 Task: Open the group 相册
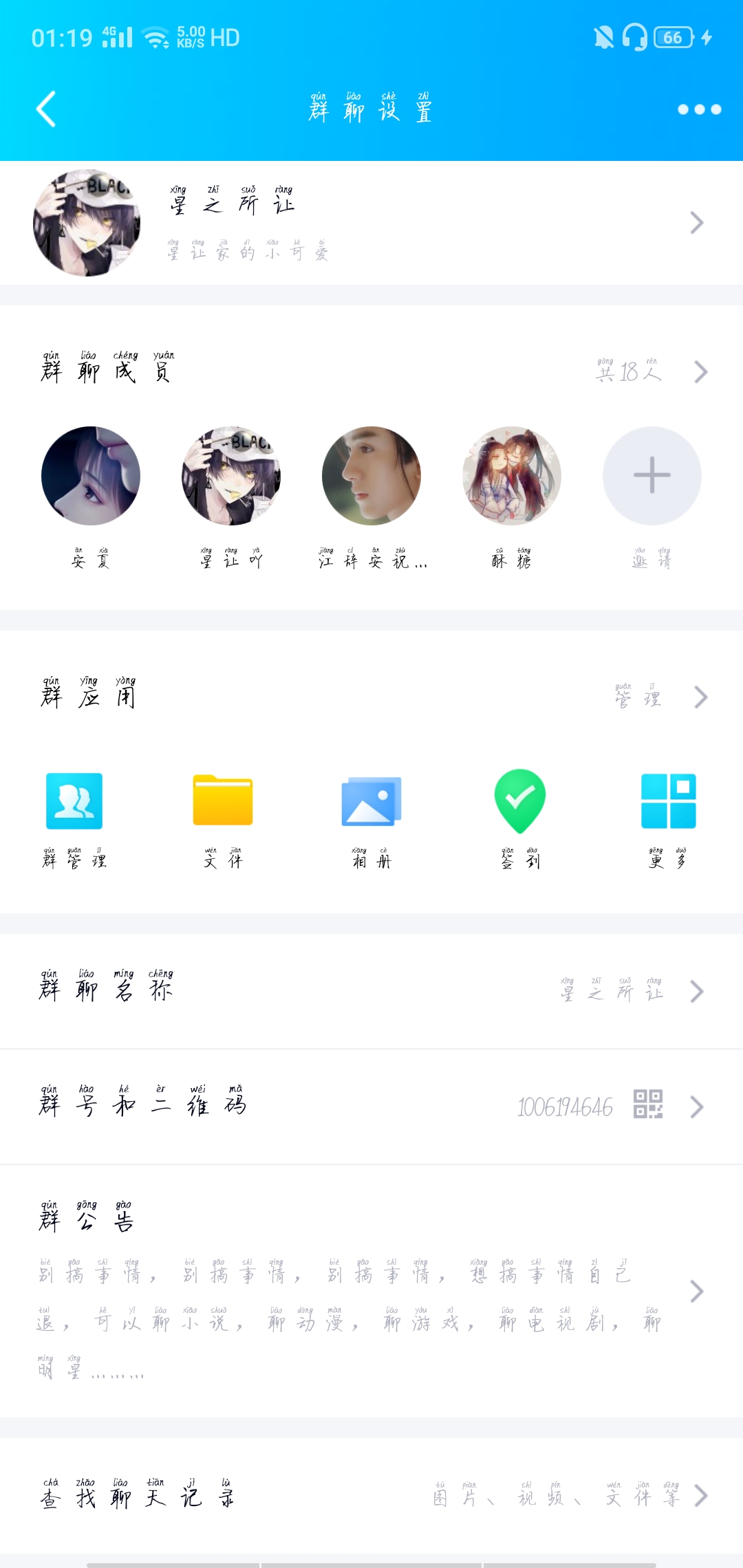coord(371,801)
